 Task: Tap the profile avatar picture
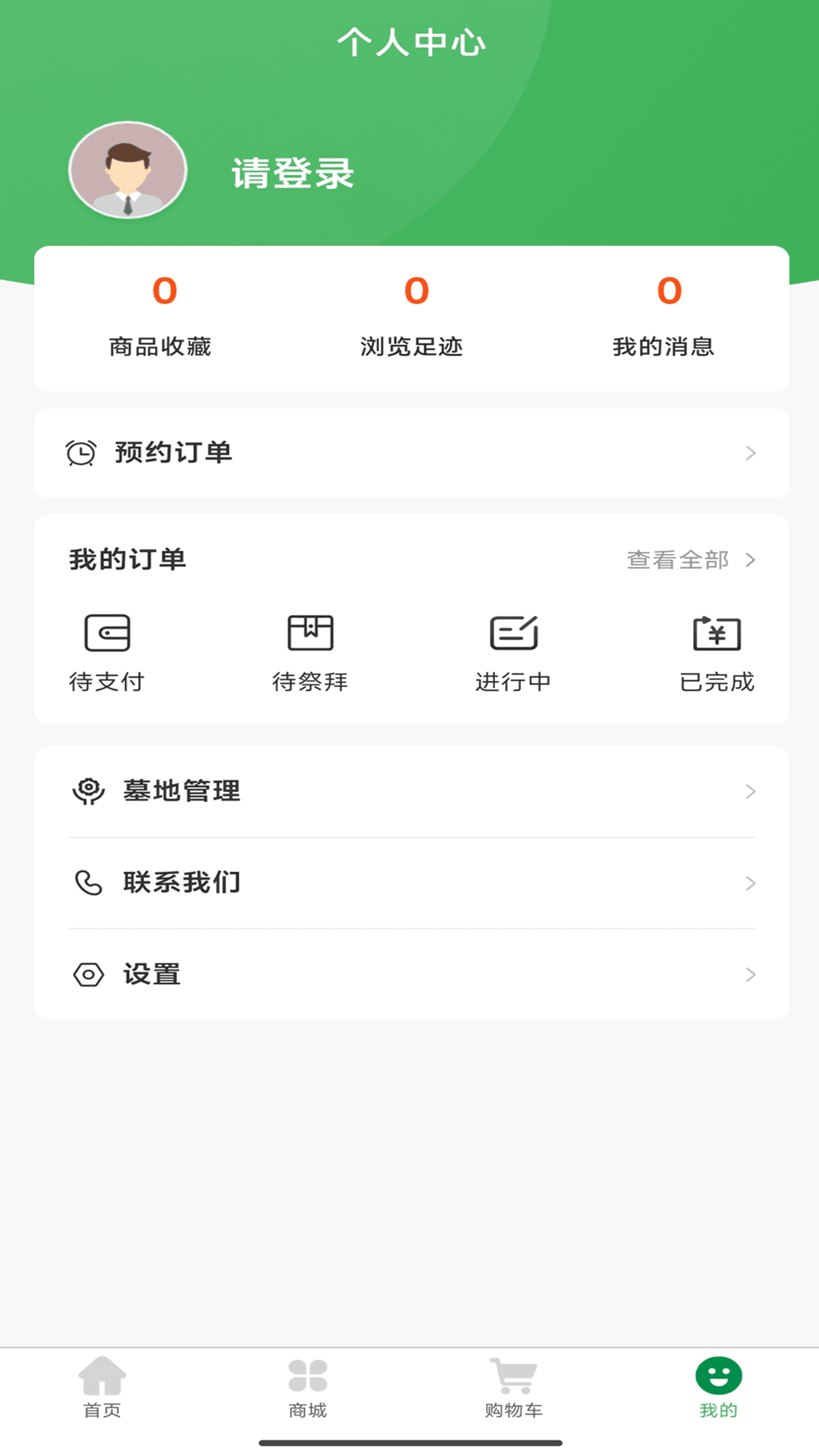point(127,171)
